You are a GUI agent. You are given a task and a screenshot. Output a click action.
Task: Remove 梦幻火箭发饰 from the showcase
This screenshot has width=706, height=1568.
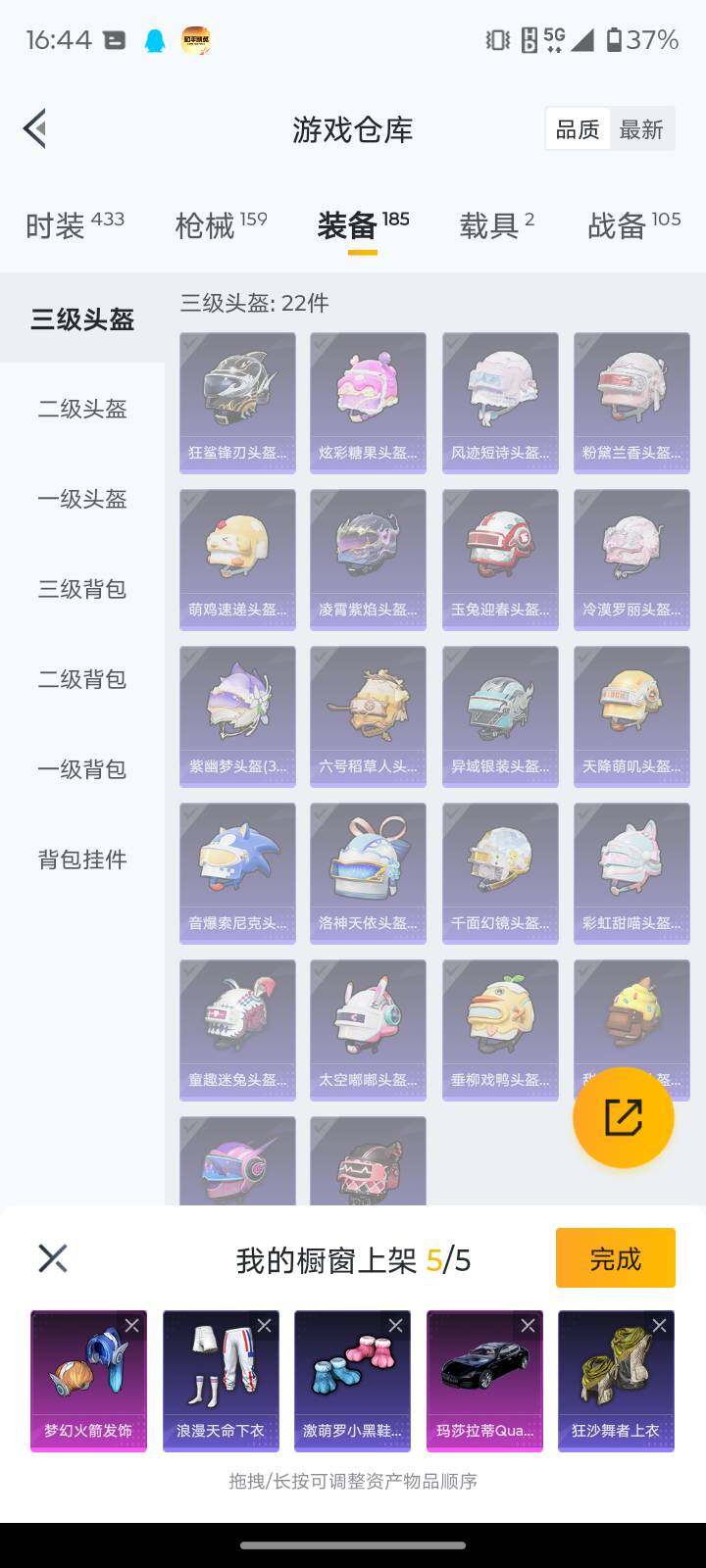[x=132, y=1326]
